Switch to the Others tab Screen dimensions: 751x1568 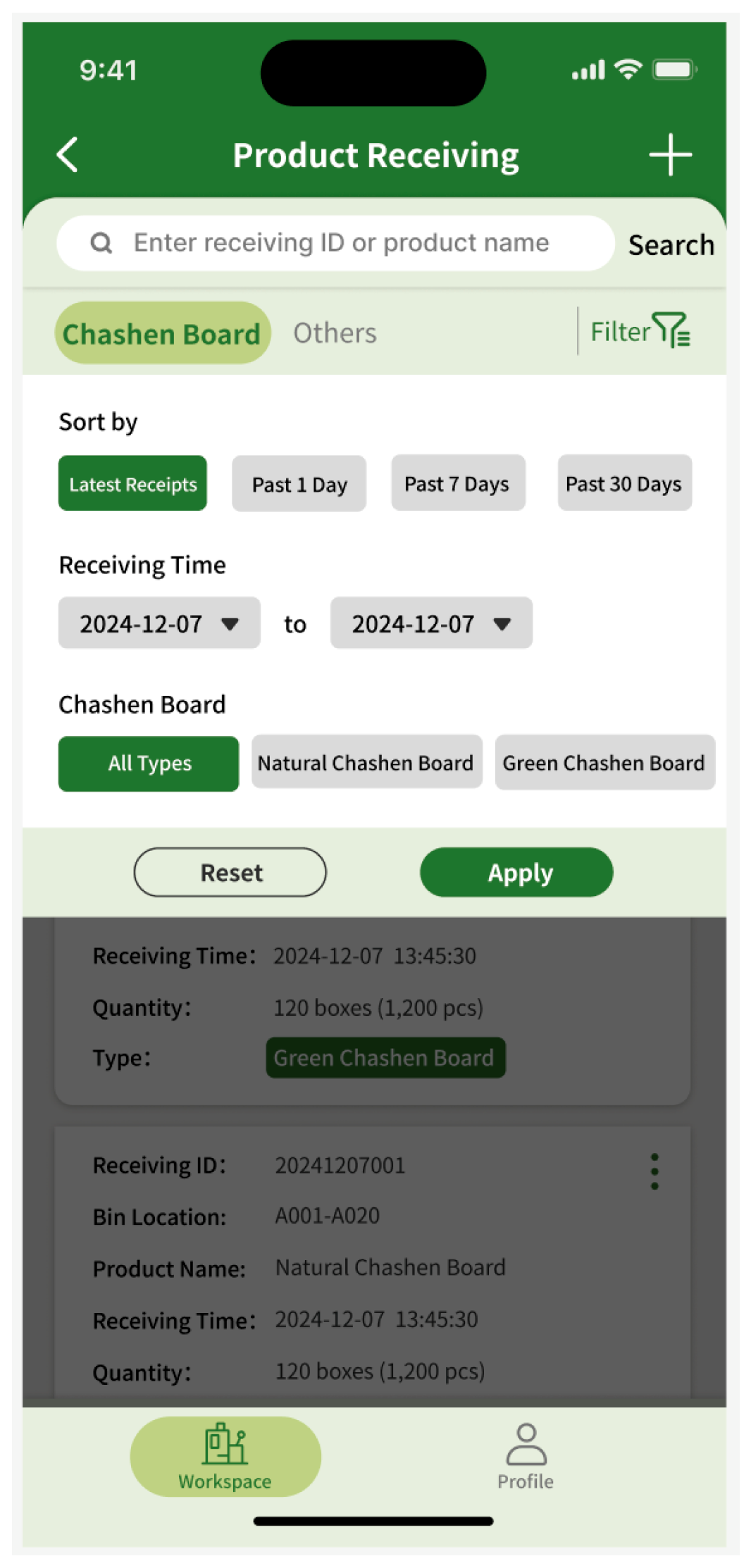click(x=335, y=333)
